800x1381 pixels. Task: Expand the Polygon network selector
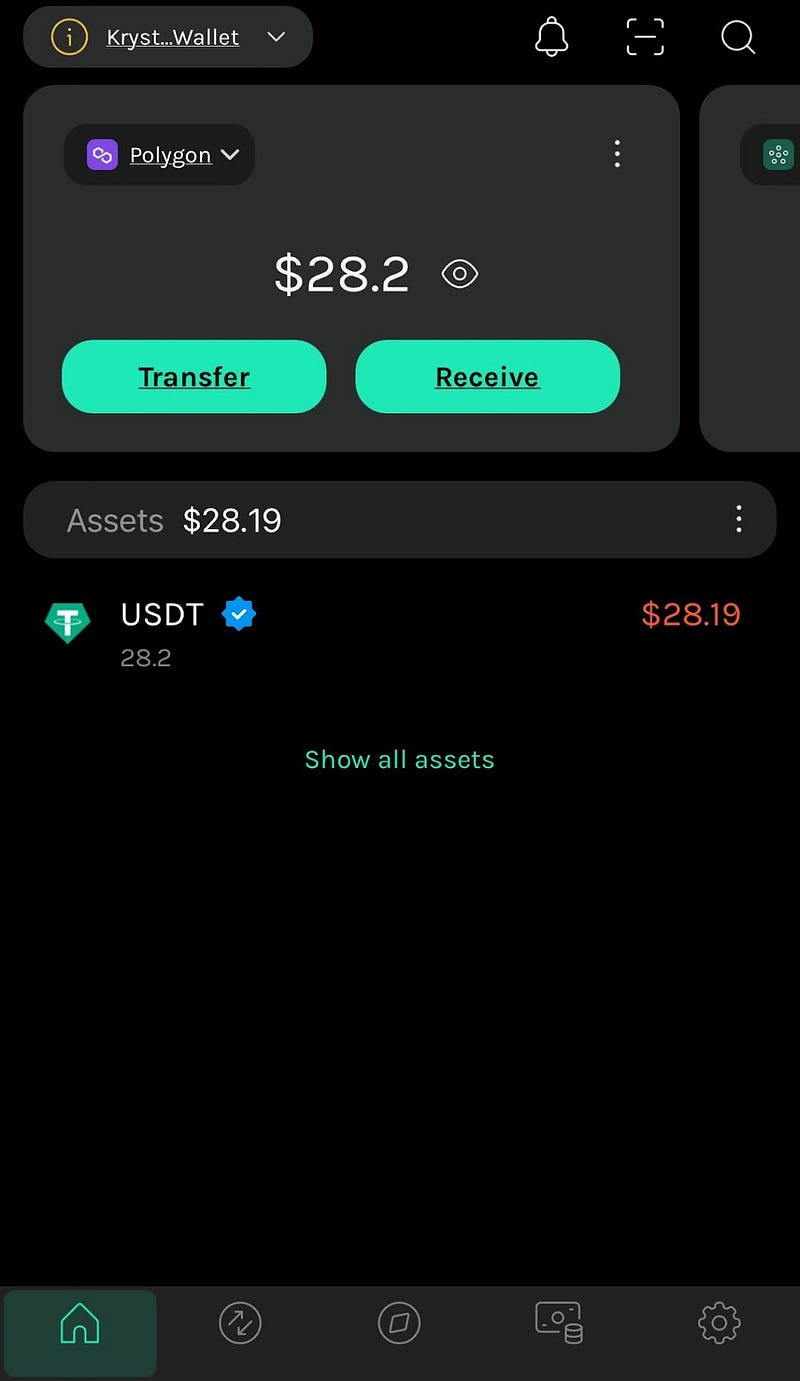click(160, 155)
